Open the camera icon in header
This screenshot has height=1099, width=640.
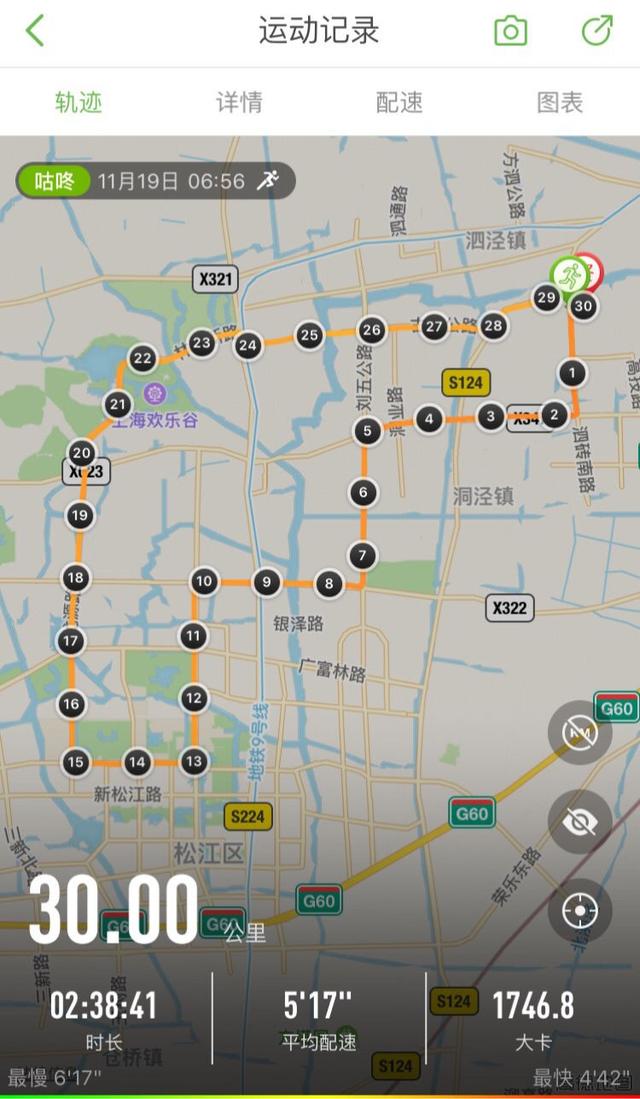click(x=510, y=31)
